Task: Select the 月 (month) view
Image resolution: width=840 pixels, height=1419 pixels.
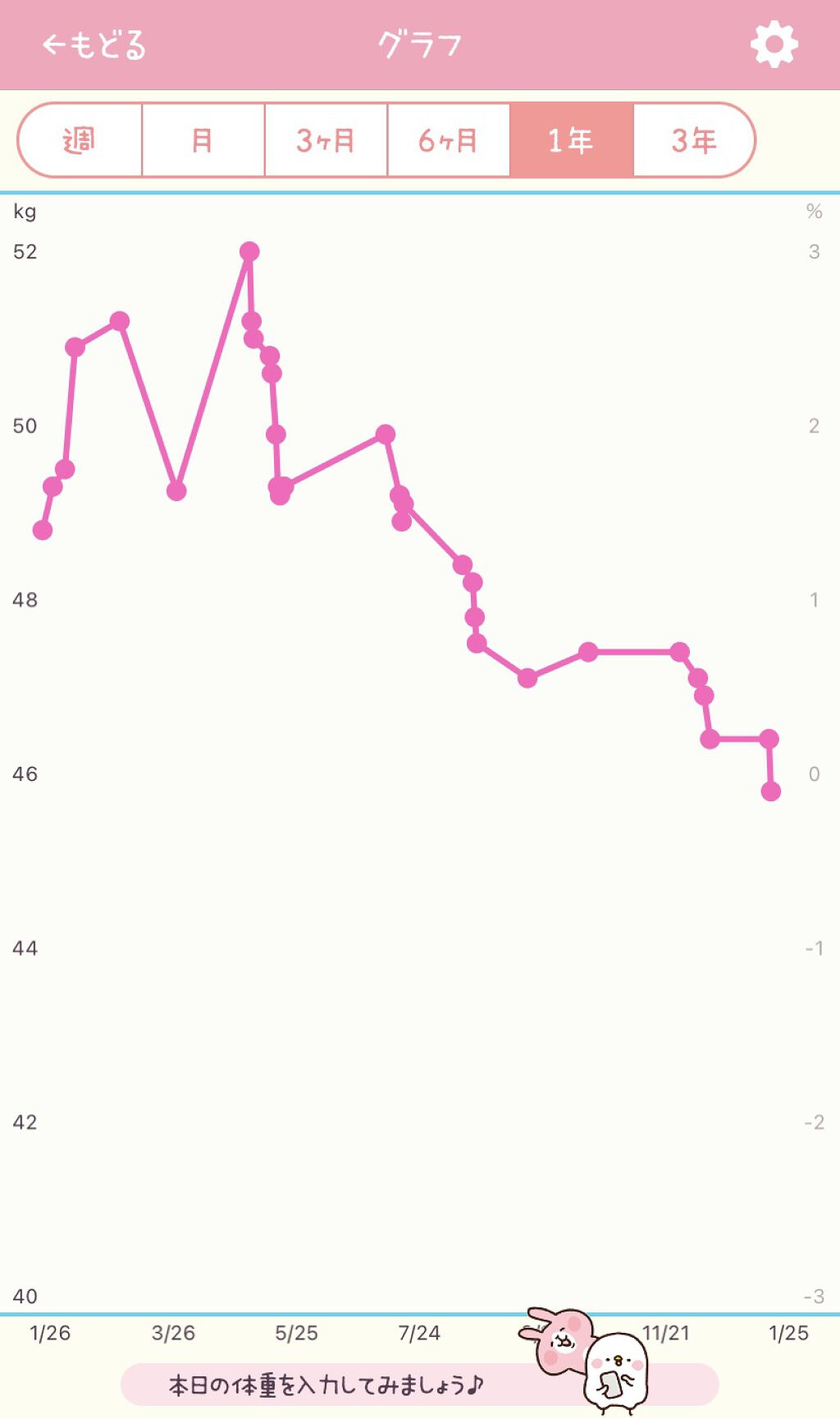Action: [x=202, y=139]
